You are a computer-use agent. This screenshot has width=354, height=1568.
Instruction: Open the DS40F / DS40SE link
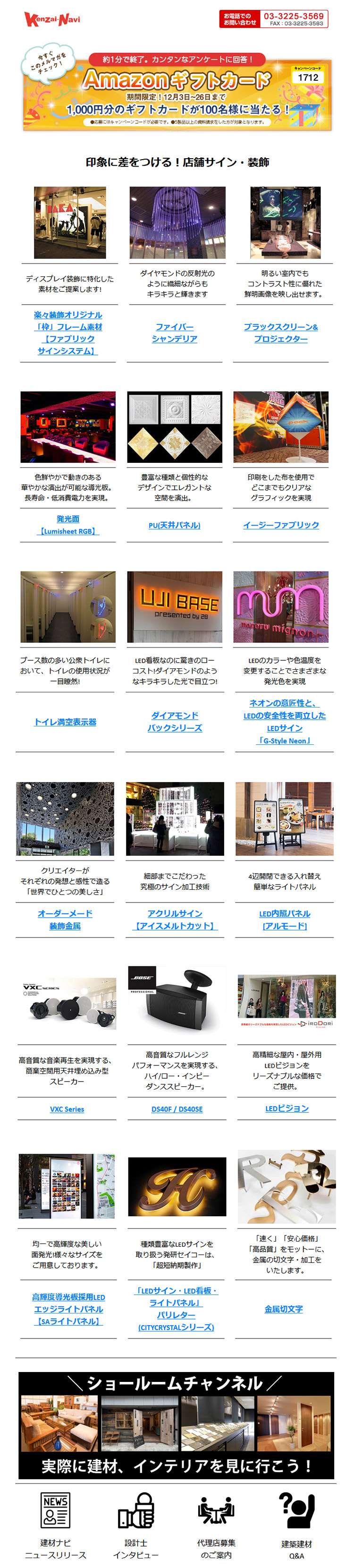177,1109
